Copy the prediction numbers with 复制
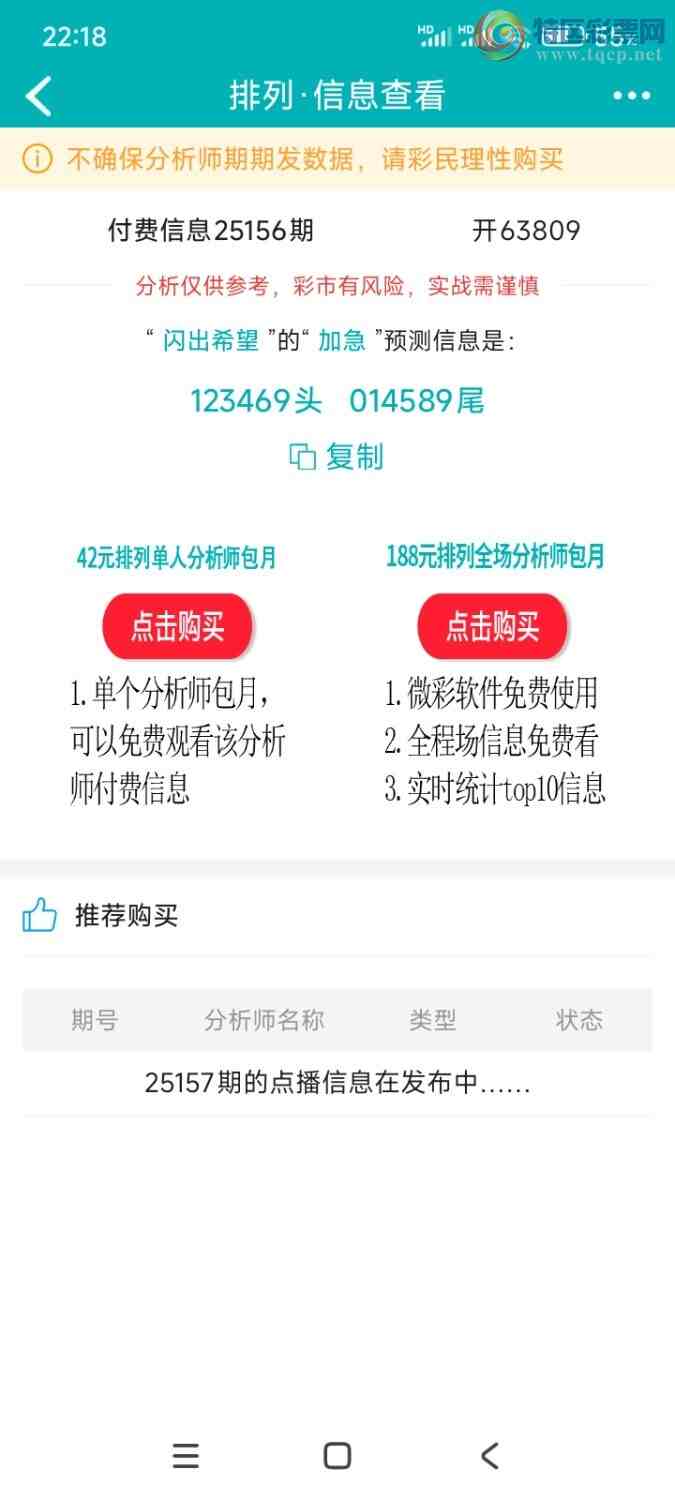Screen dimensions: 675x1500 (337, 458)
